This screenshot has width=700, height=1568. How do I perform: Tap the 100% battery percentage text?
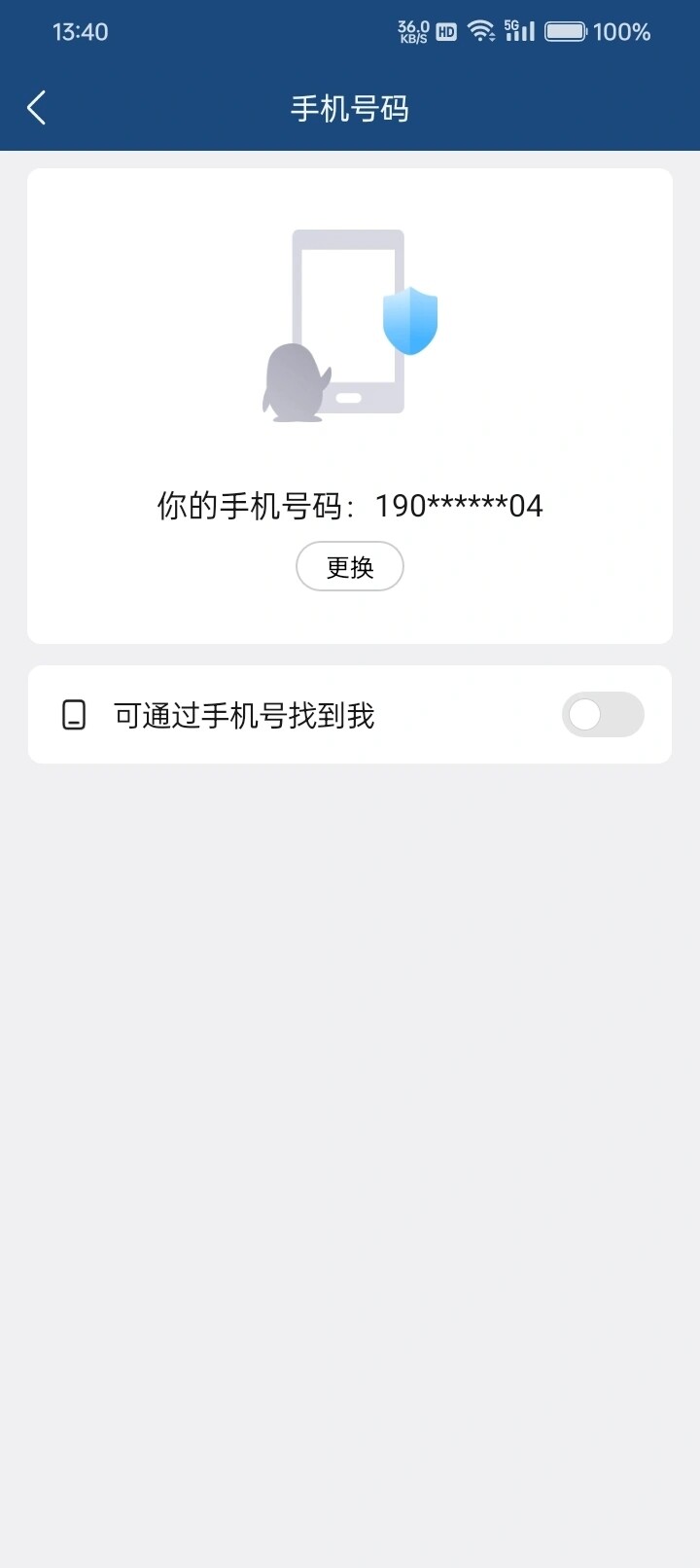coord(624,31)
